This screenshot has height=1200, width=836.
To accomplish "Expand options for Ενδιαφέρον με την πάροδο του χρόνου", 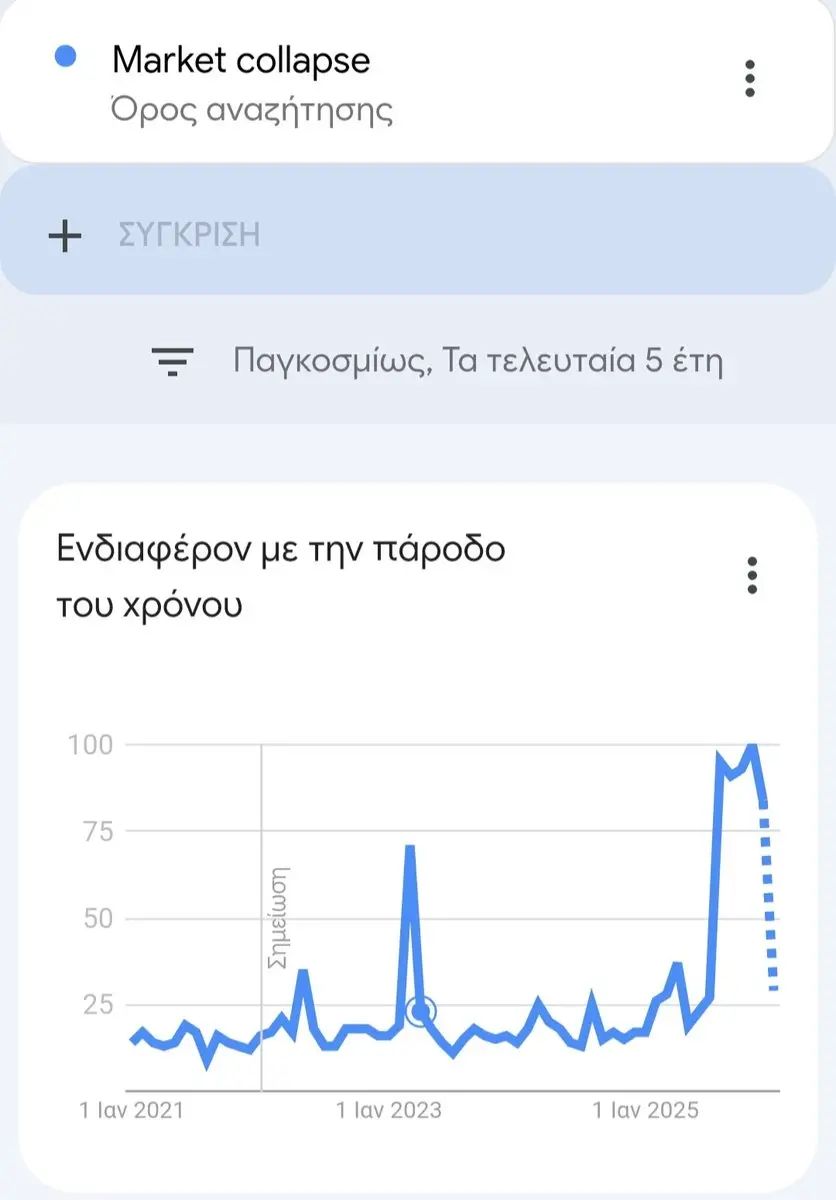I will (751, 575).
